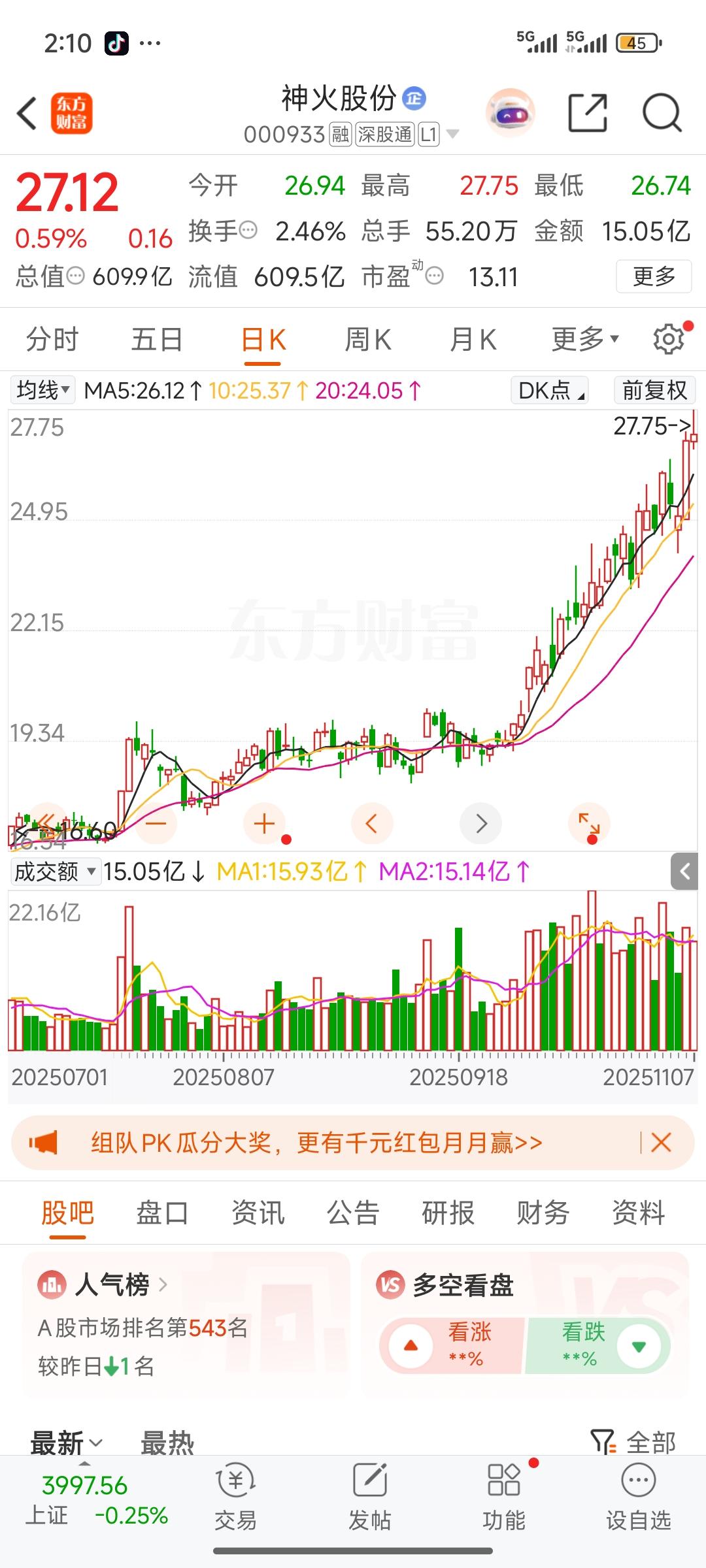This screenshot has width=706, height=1568.
Task: Change the 前复权 adjustment option
Action: [x=654, y=391]
